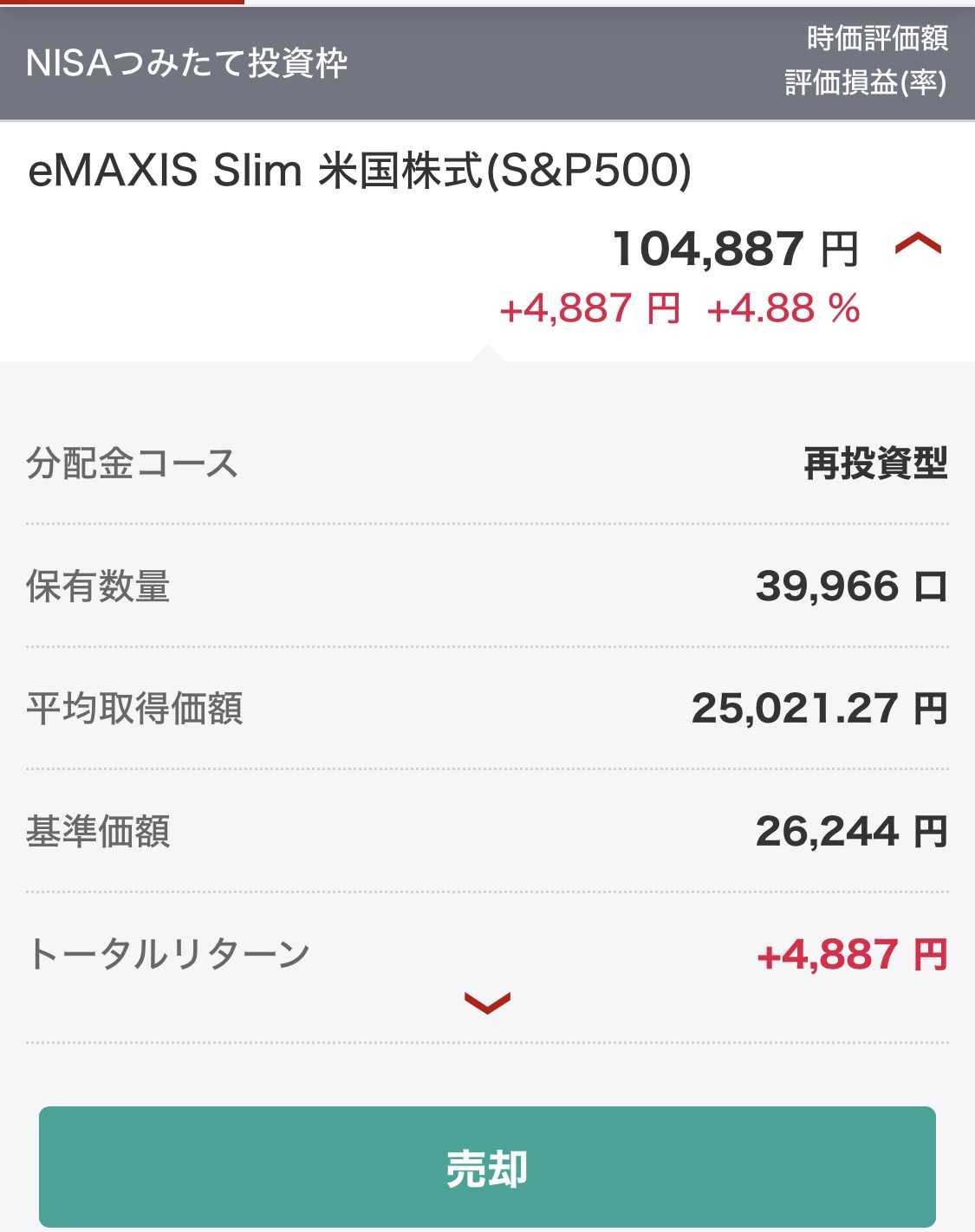Open the 売却 (sell) button

(x=487, y=1167)
